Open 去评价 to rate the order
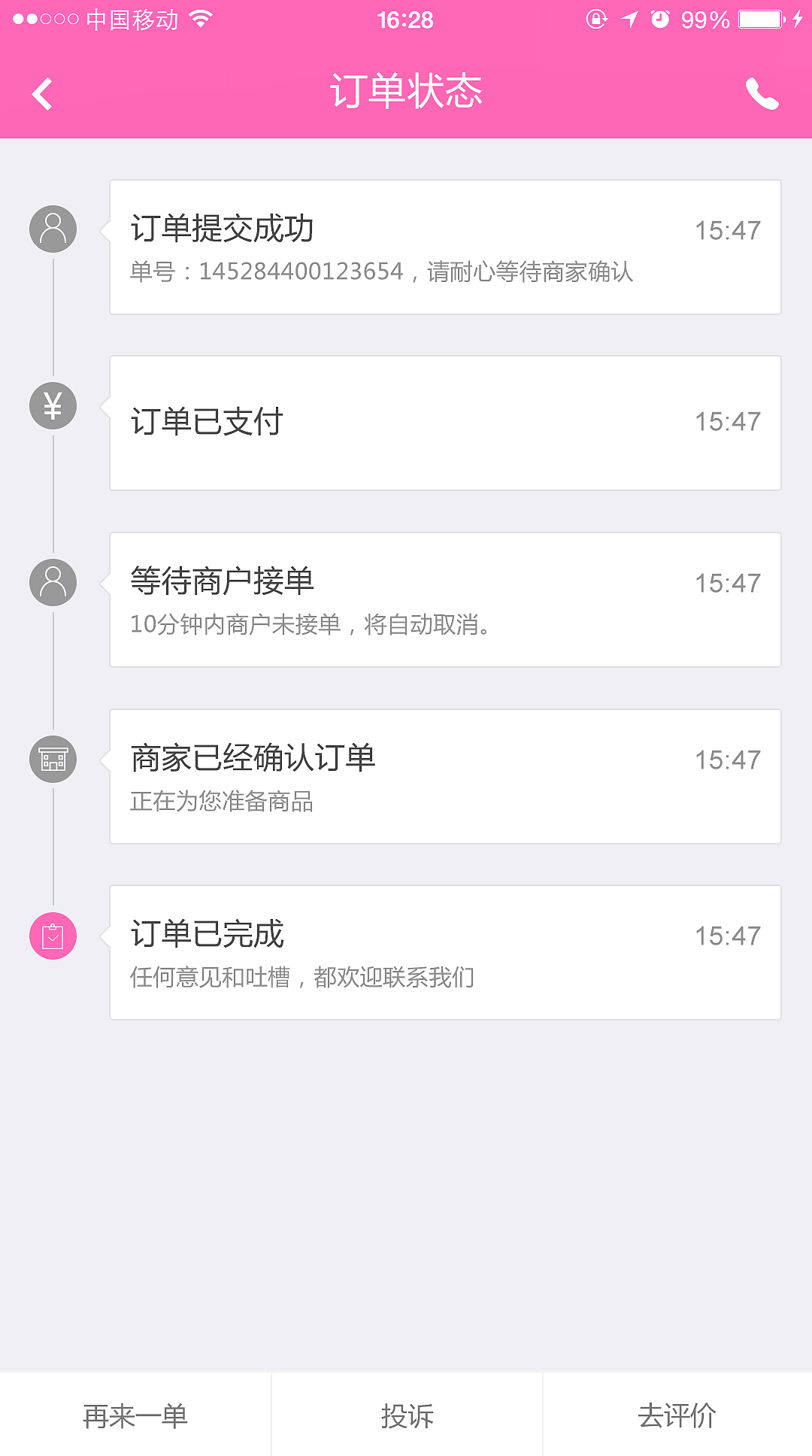This screenshot has height=1456, width=812. [677, 1412]
